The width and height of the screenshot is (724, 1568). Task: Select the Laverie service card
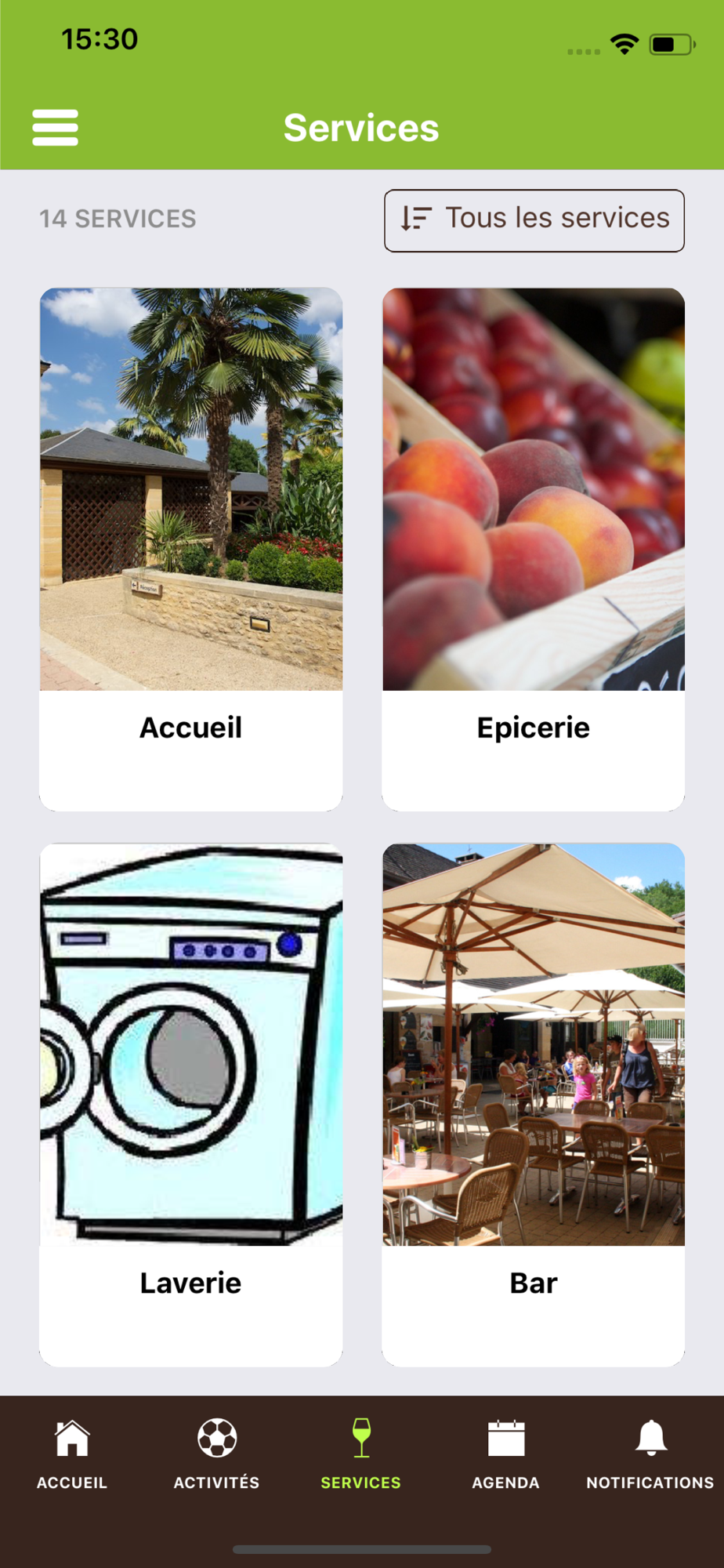[190, 1104]
